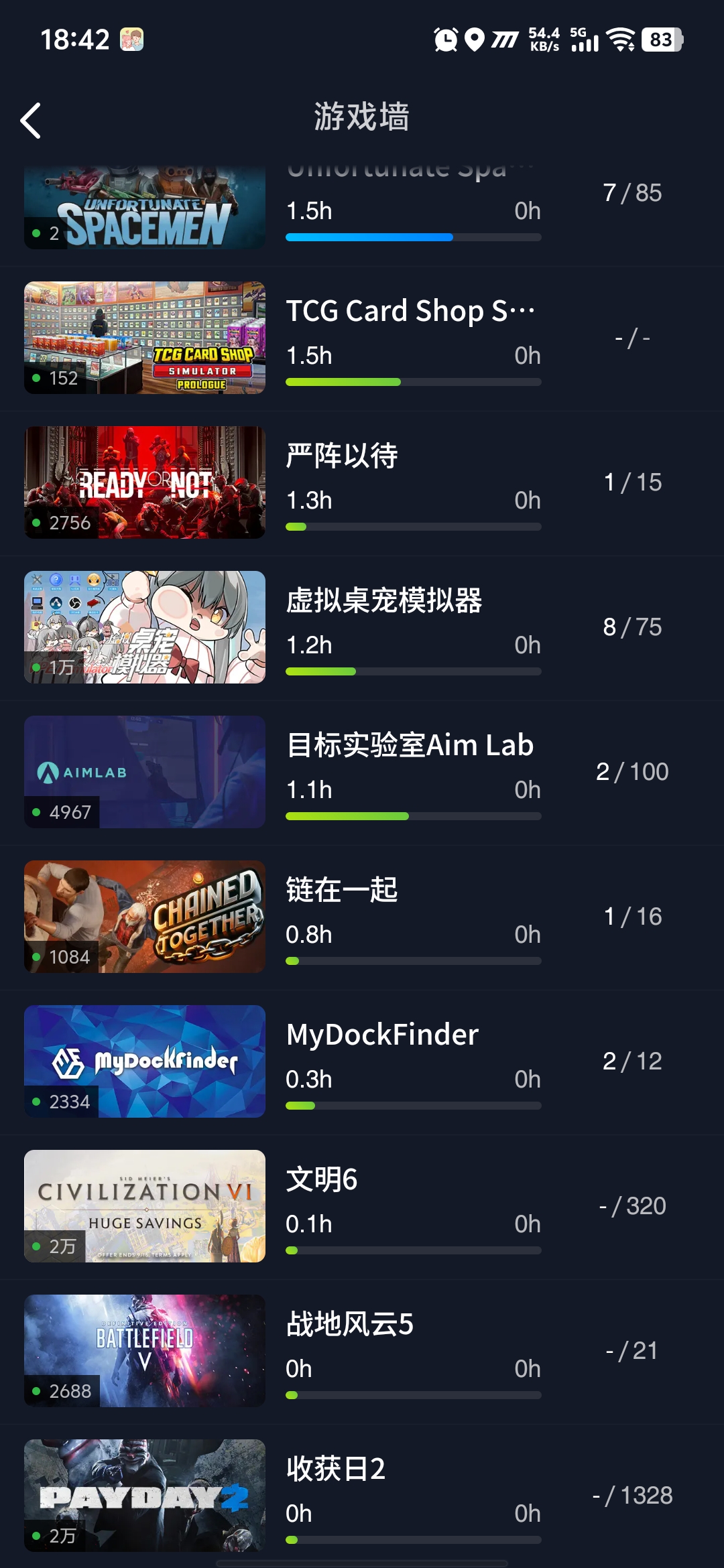724x1568 pixels.
Task: Go back from the 游戏墙 page
Action: pos(31,121)
